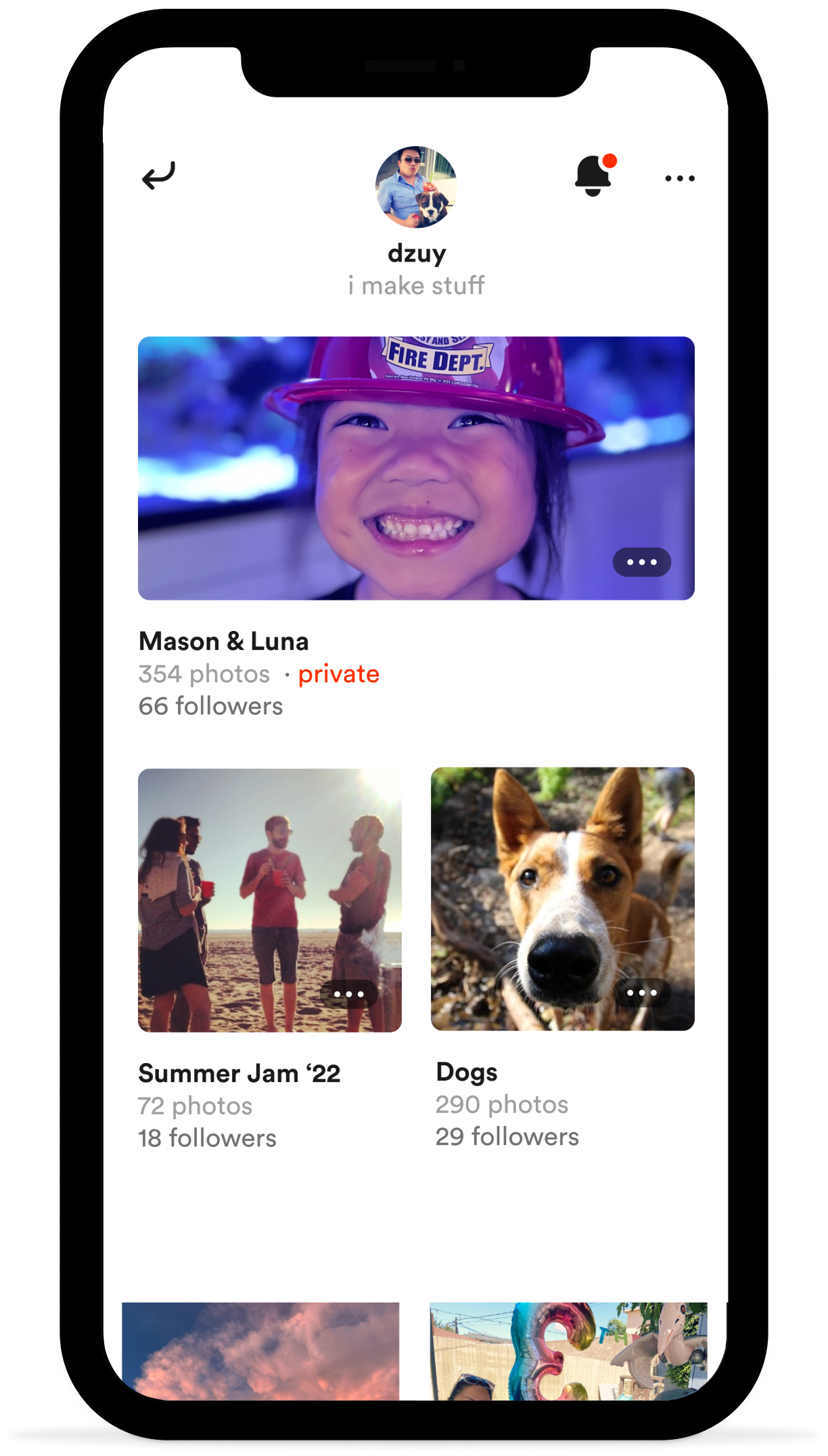This screenshot has height=1456, width=828.
Task: Tap dzuy's profile picture
Action: click(x=416, y=187)
